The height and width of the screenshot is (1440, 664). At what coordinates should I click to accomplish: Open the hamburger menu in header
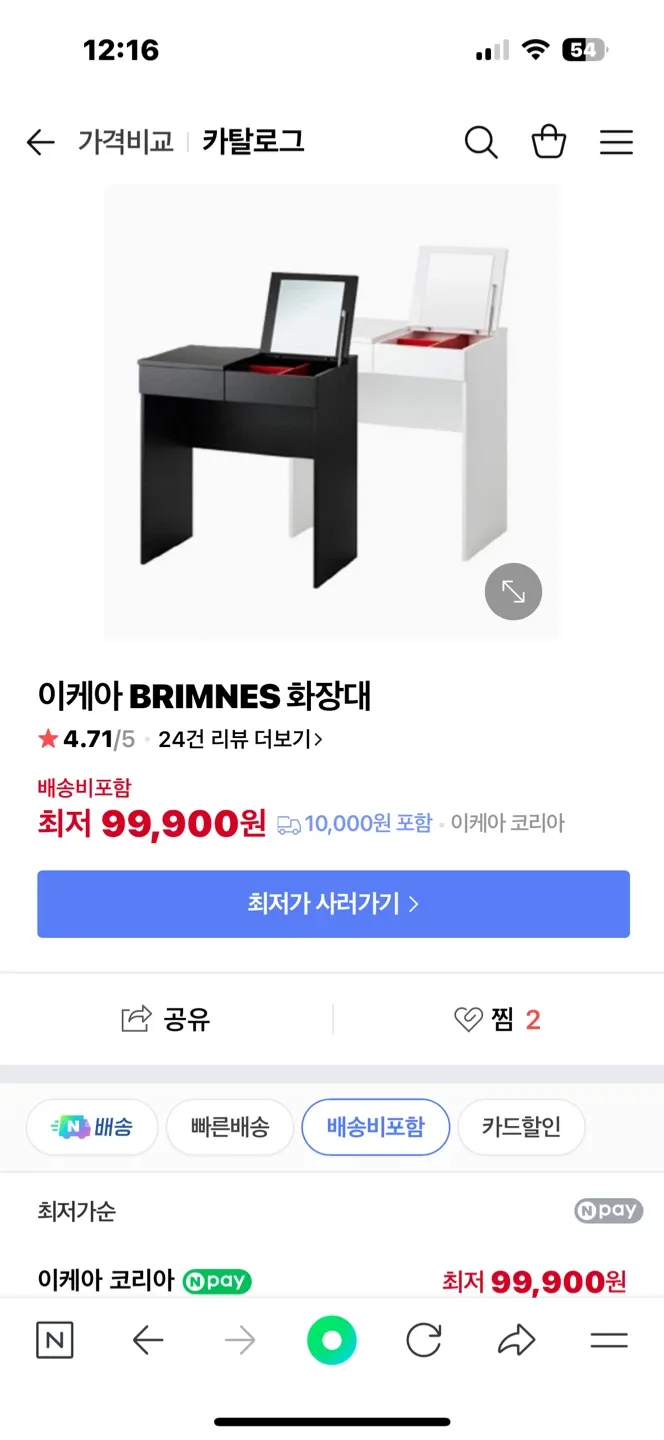tap(616, 142)
